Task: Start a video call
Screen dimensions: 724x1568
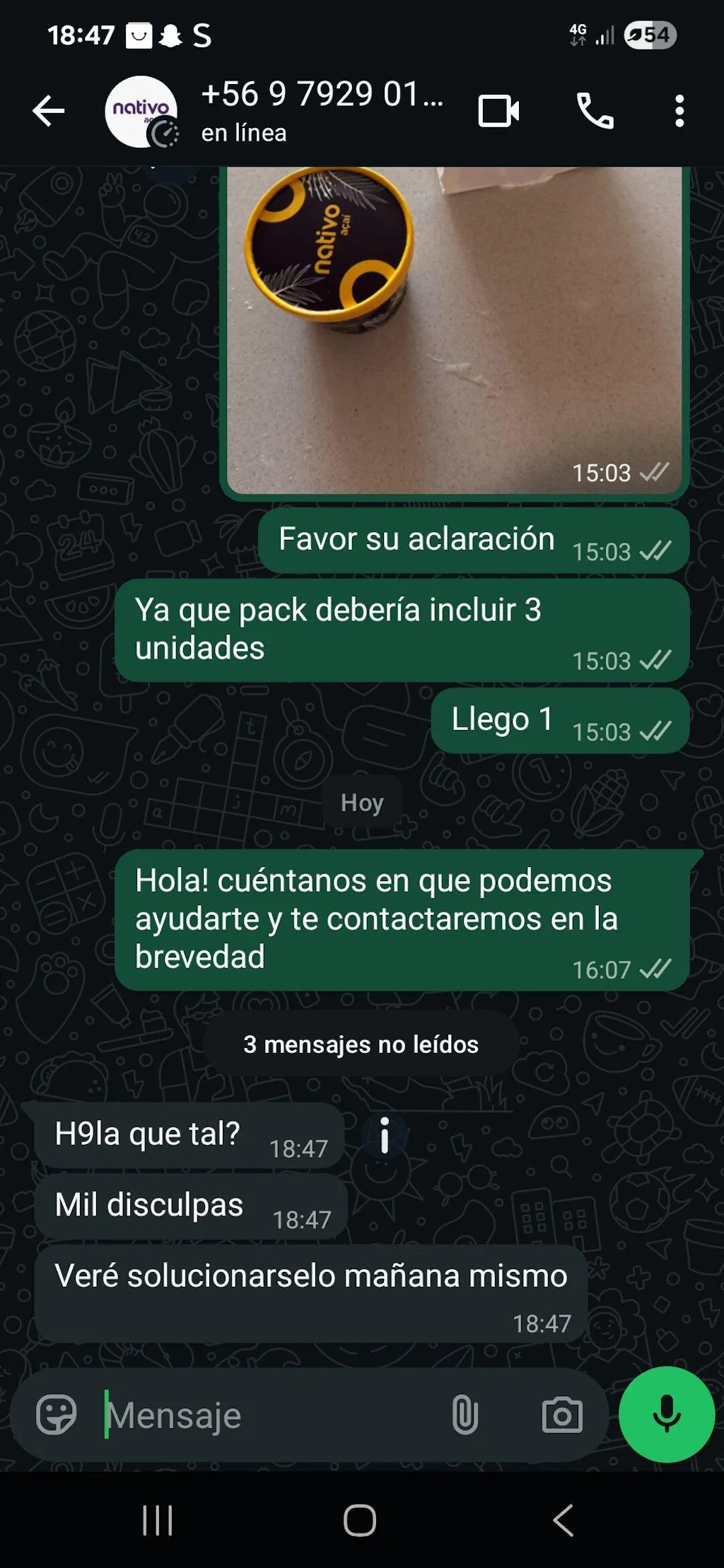Action: (498, 111)
